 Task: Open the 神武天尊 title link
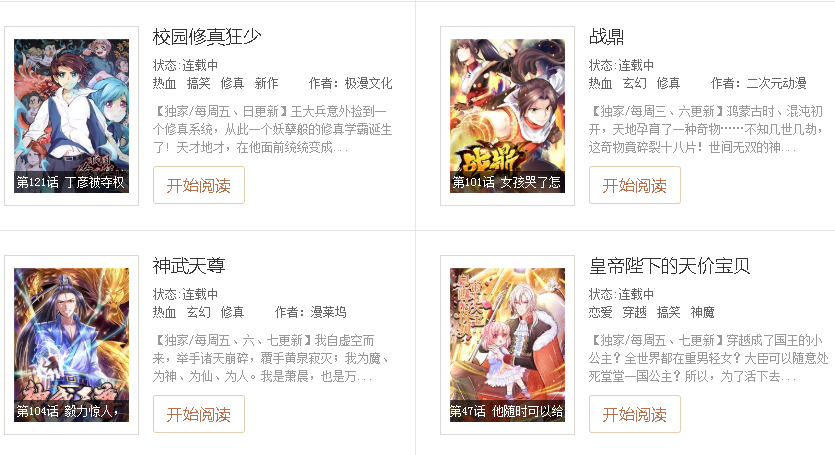[189, 266]
